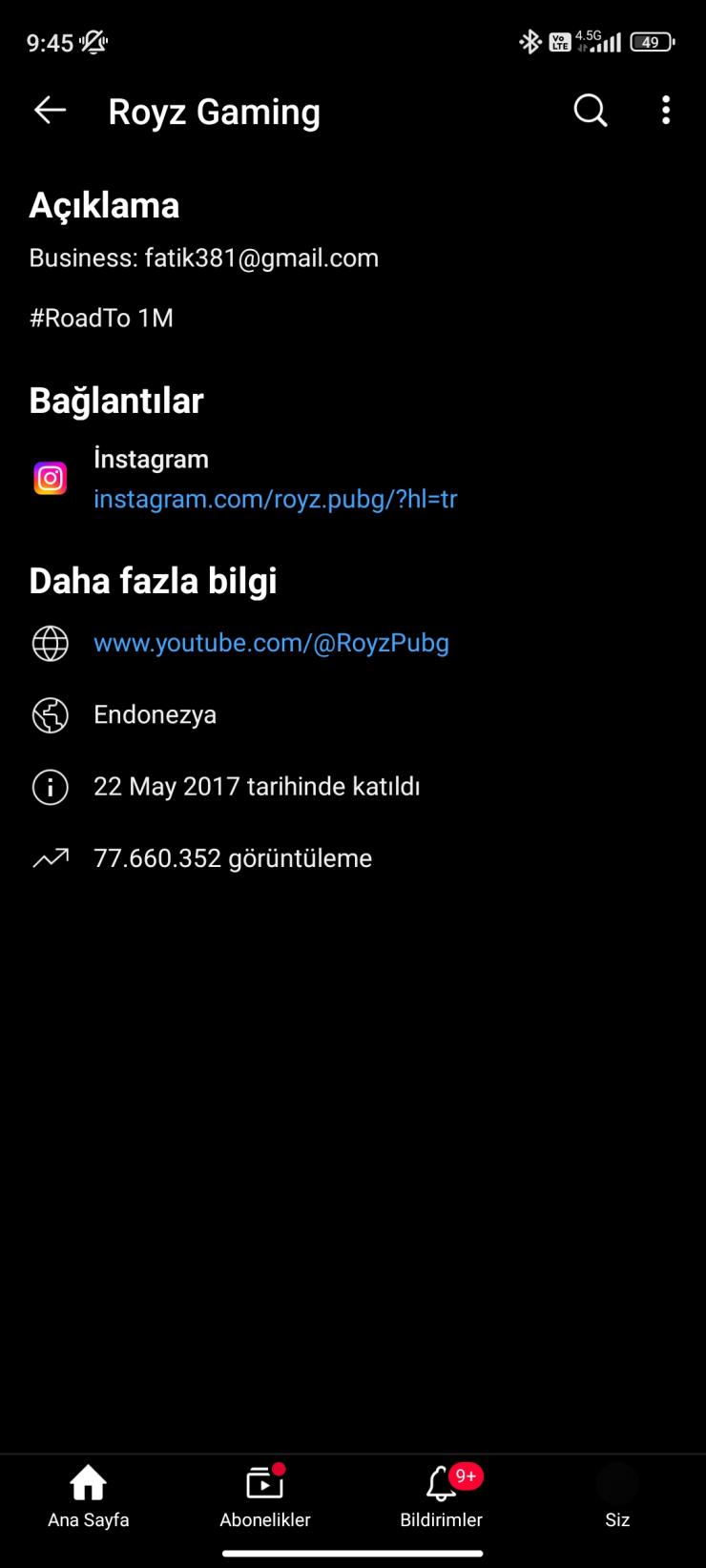The height and width of the screenshot is (1568, 706).
Task: Open the www.youtube.com/@RoyzPubg channel link
Action: (x=271, y=643)
